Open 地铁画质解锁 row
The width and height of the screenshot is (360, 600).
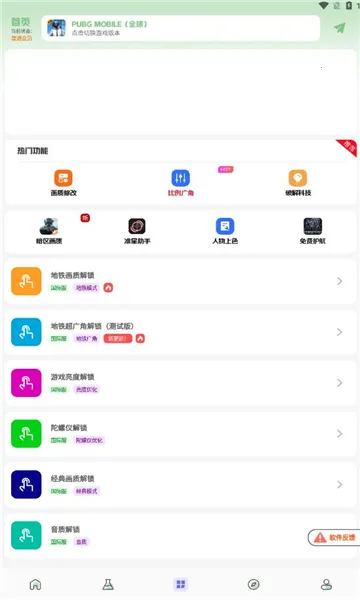point(181,281)
